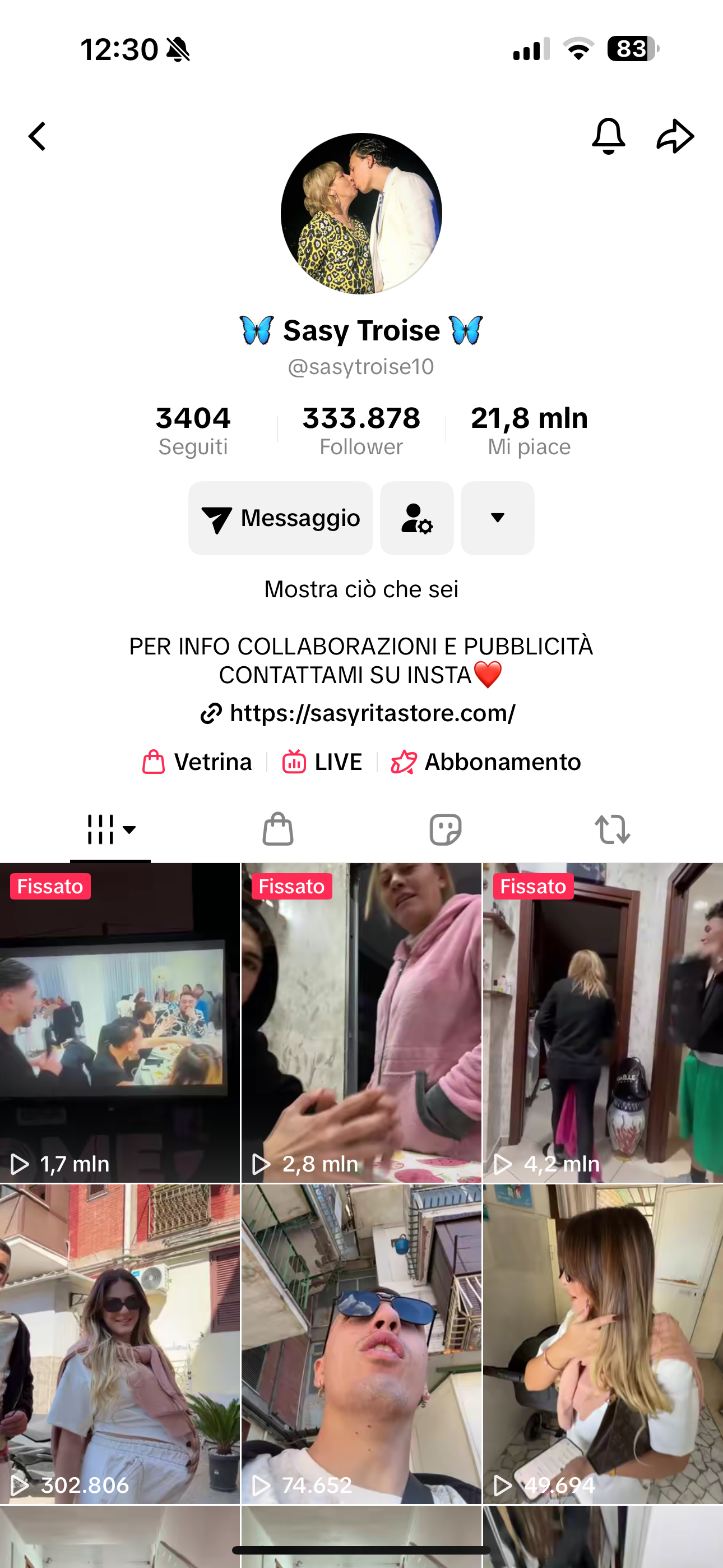Open Sasy Troise's profile picture

pos(361,214)
